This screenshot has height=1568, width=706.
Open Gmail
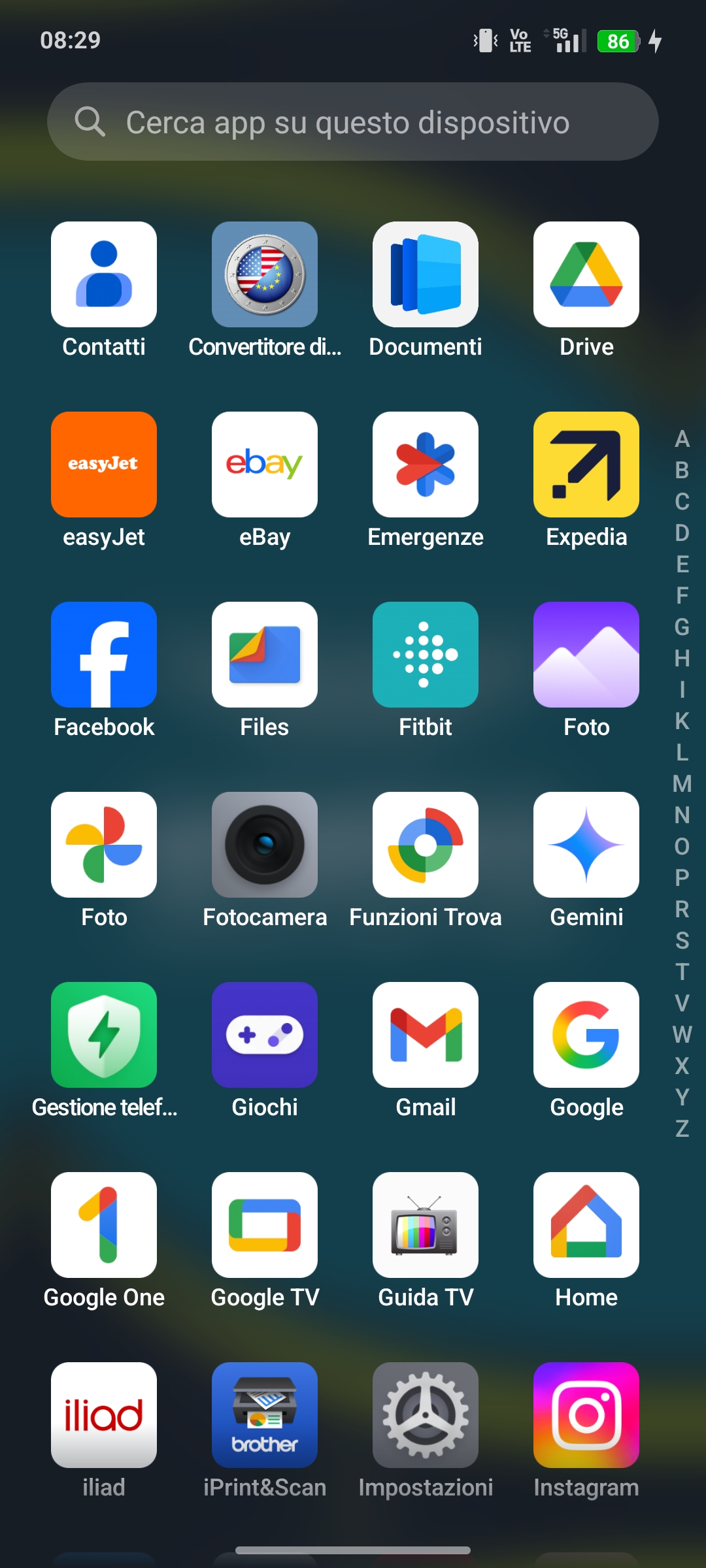426,1035
